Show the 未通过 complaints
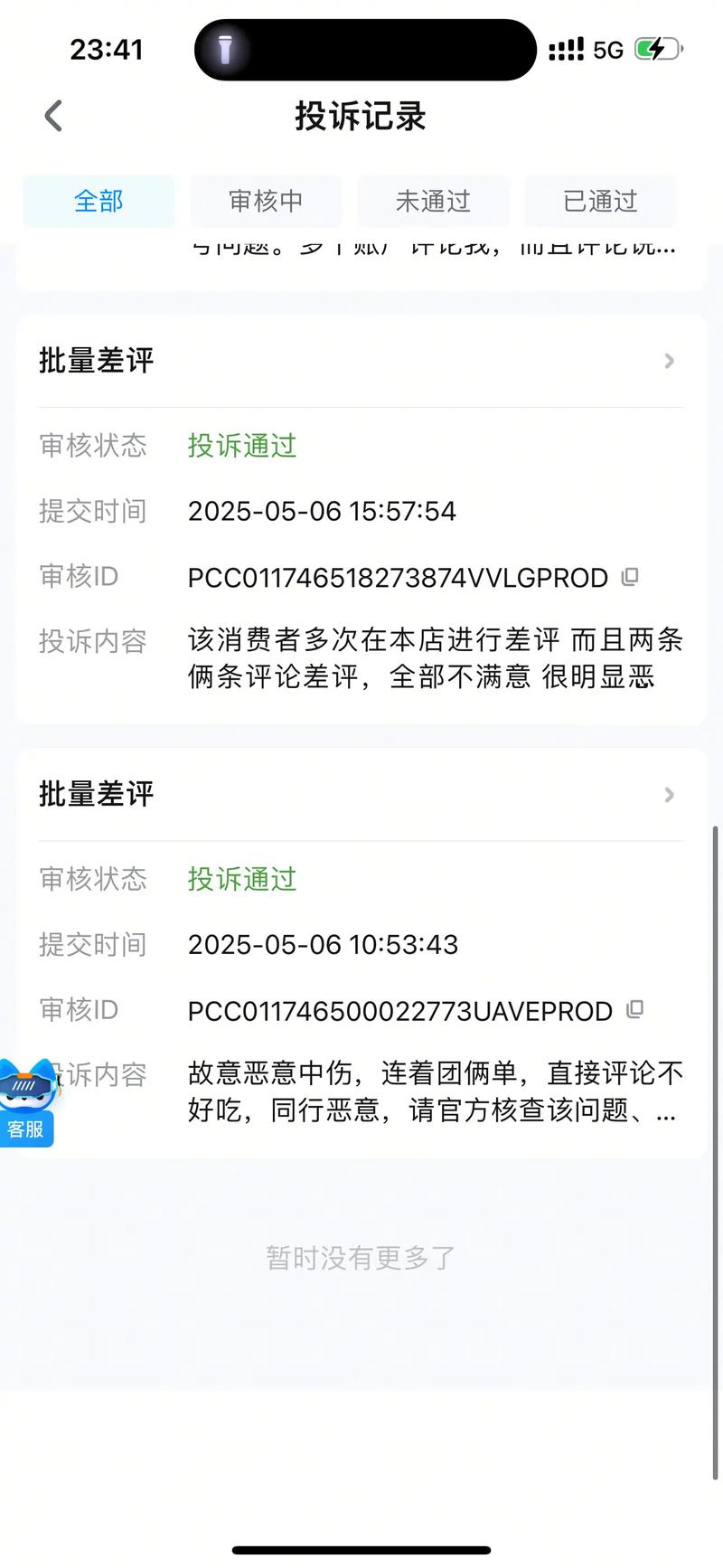 tap(433, 201)
